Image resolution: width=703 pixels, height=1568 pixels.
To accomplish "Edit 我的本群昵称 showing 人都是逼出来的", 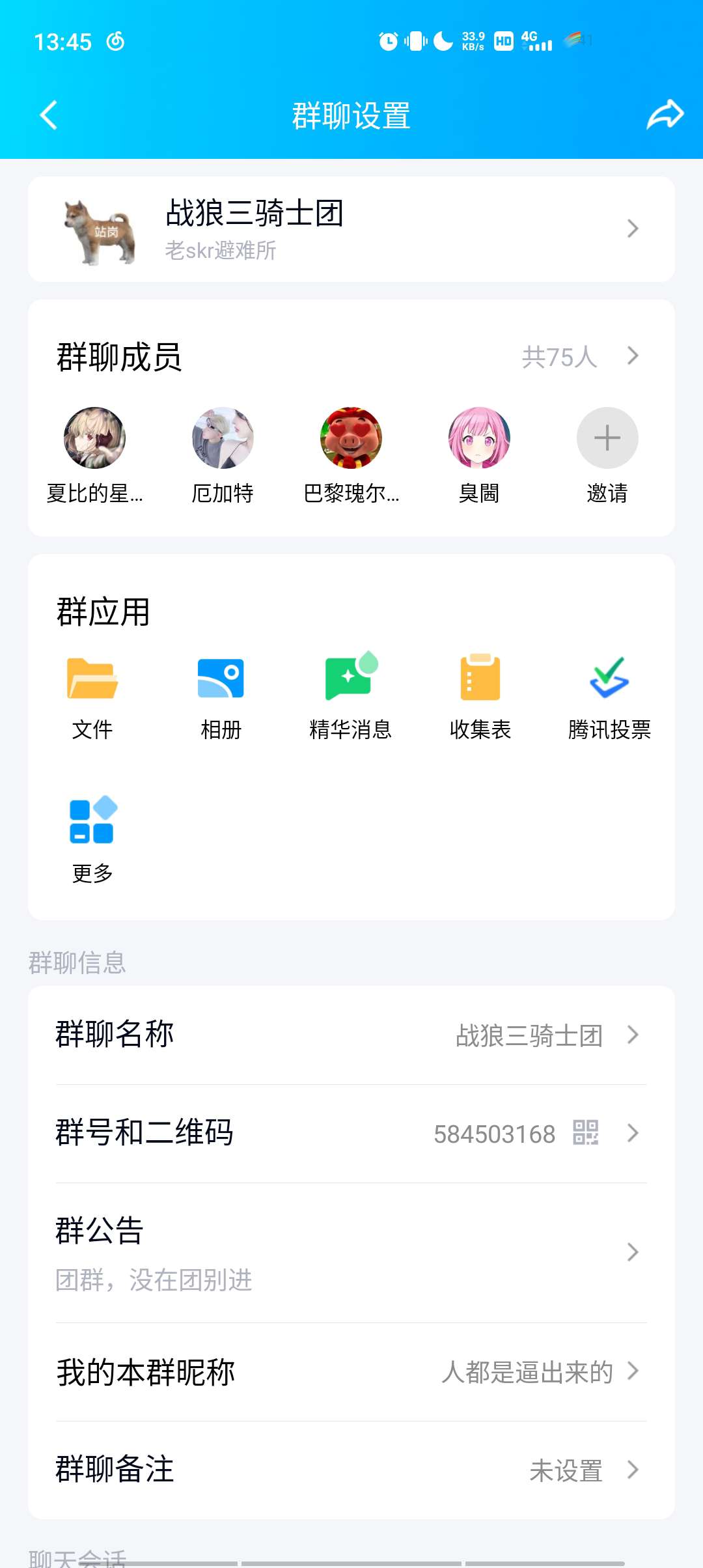I will point(351,1373).
